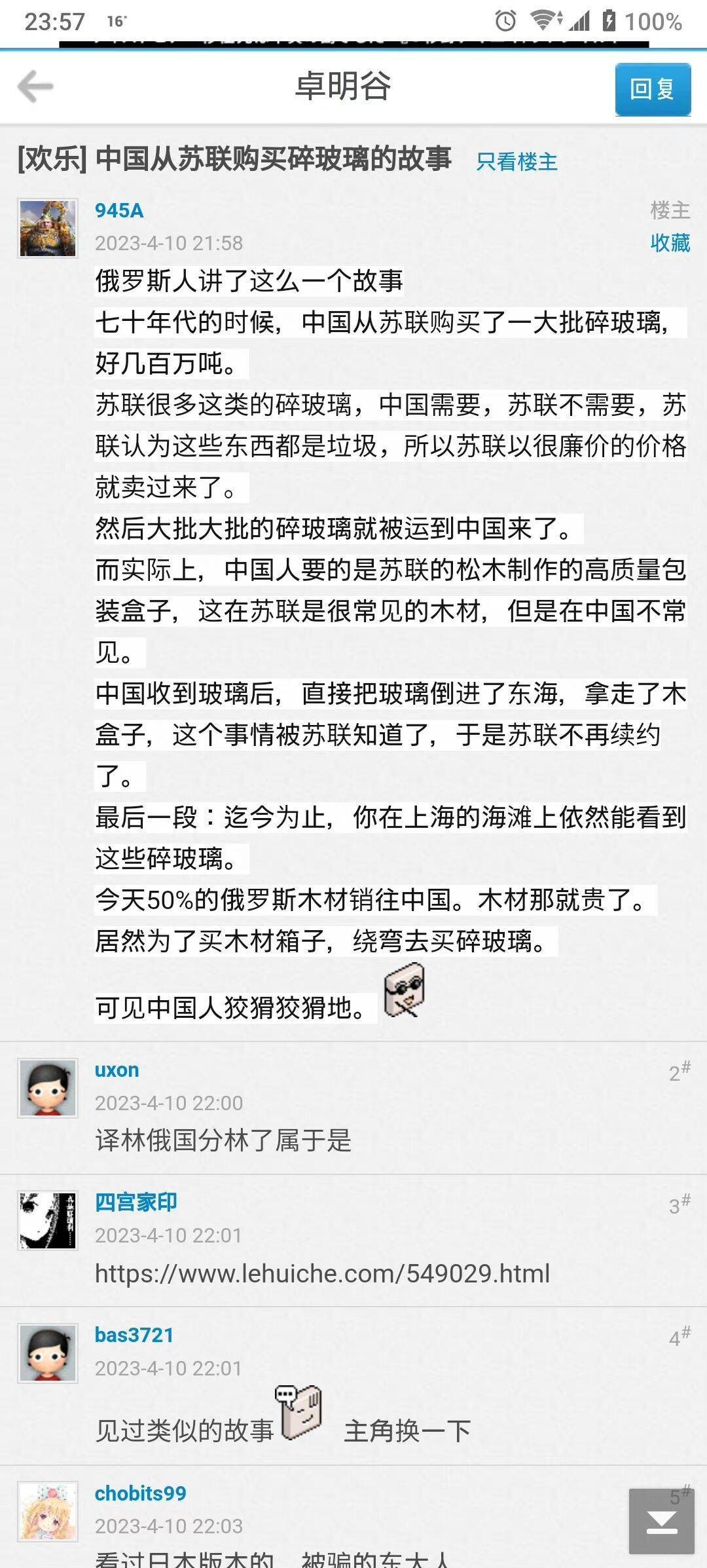The image size is (707, 1568).
Task: Open bas3721's profile
Action: coord(134,1335)
